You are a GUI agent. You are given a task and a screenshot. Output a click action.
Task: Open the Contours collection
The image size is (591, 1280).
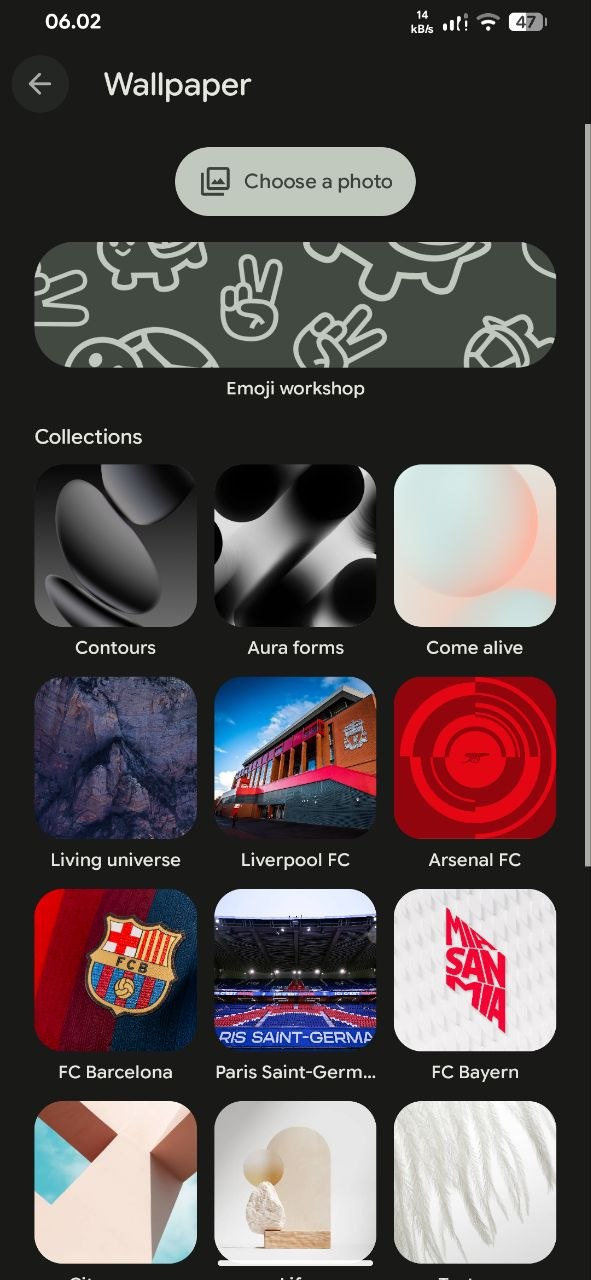click(116, 545)
